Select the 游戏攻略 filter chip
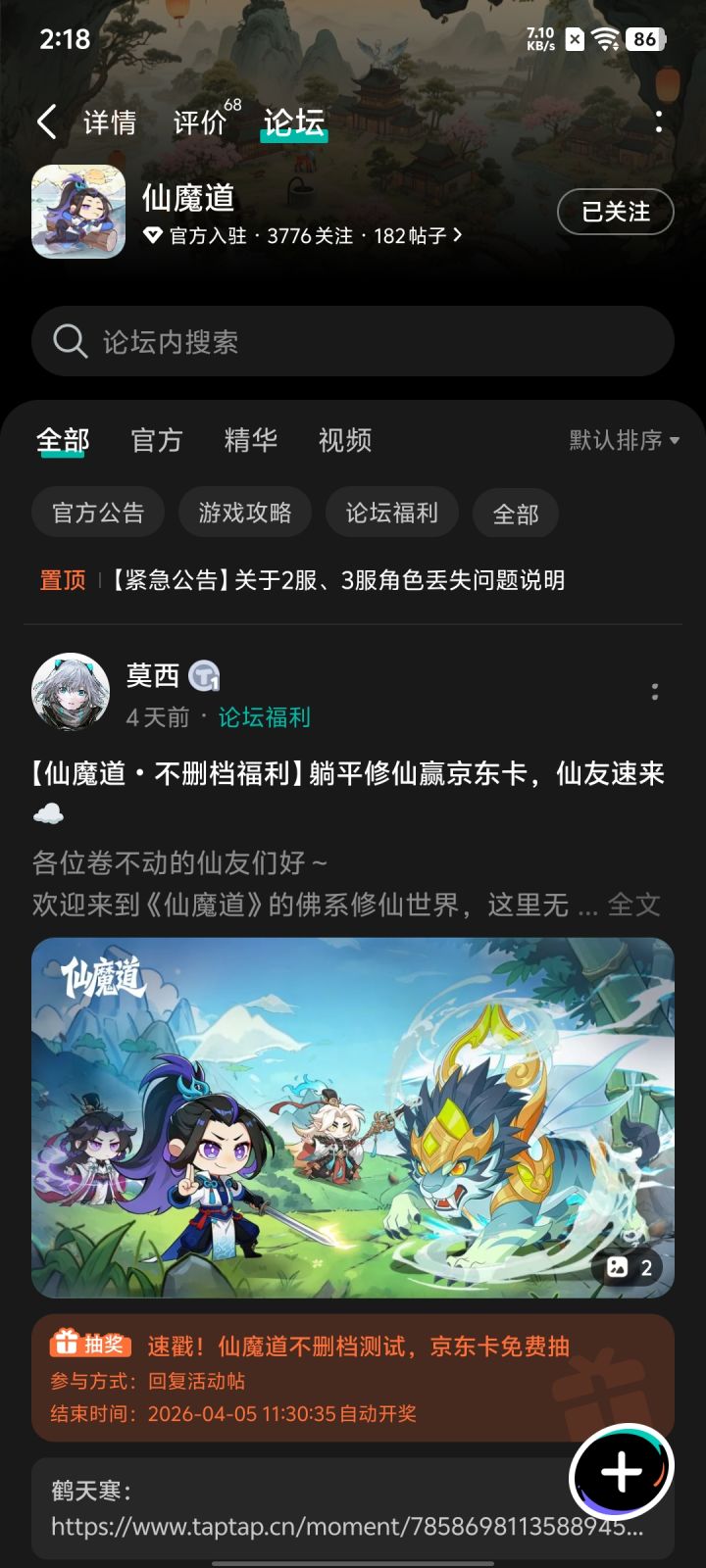The width and height of the screenshot is (706, 1568). point(244,512)
